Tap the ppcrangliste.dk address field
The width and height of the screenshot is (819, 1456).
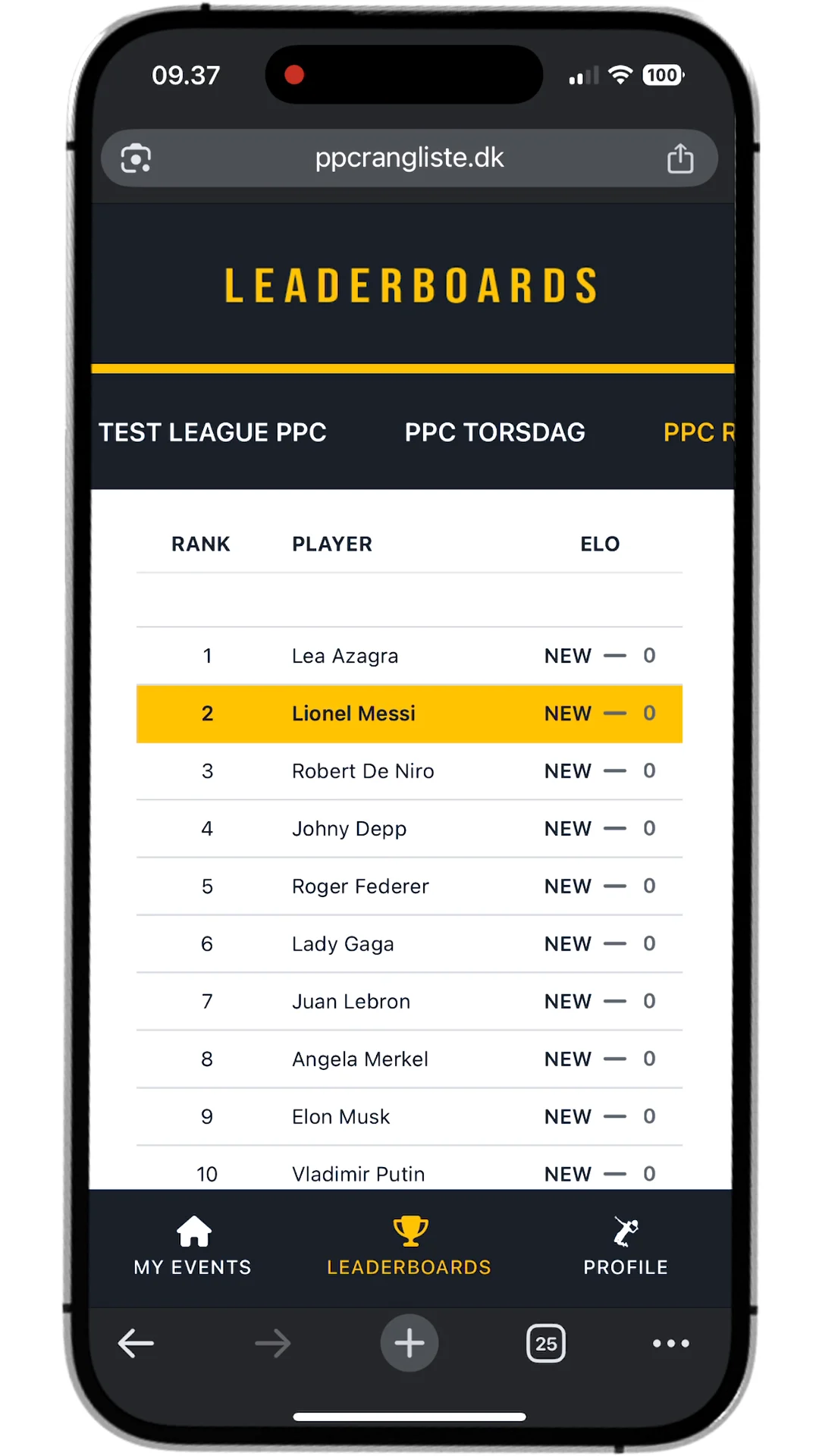(409, 158)
